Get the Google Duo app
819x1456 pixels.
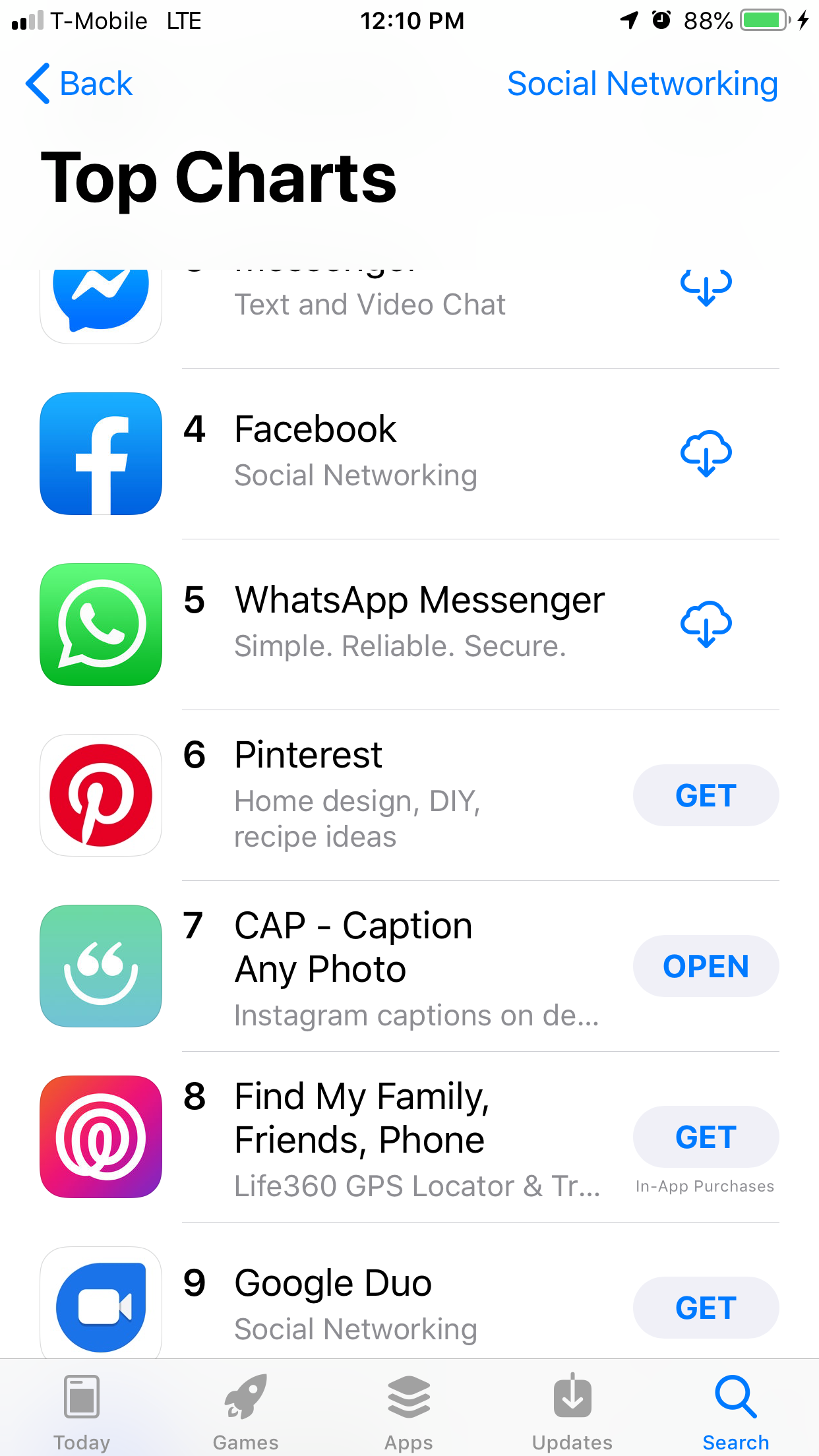tap(706, 1308)
